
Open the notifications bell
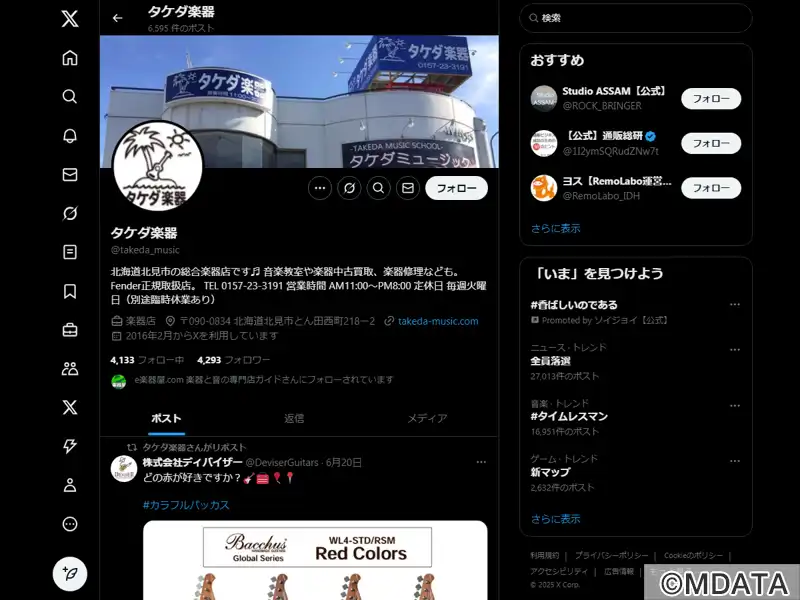point(70,136)
